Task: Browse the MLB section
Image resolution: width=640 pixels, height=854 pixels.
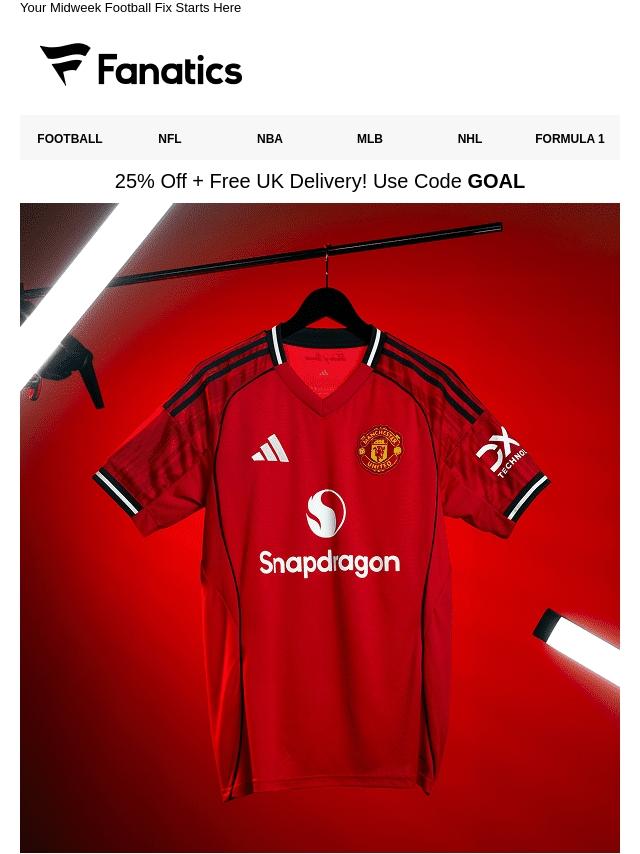Action: pyautogui.click(x=370, y=139)
